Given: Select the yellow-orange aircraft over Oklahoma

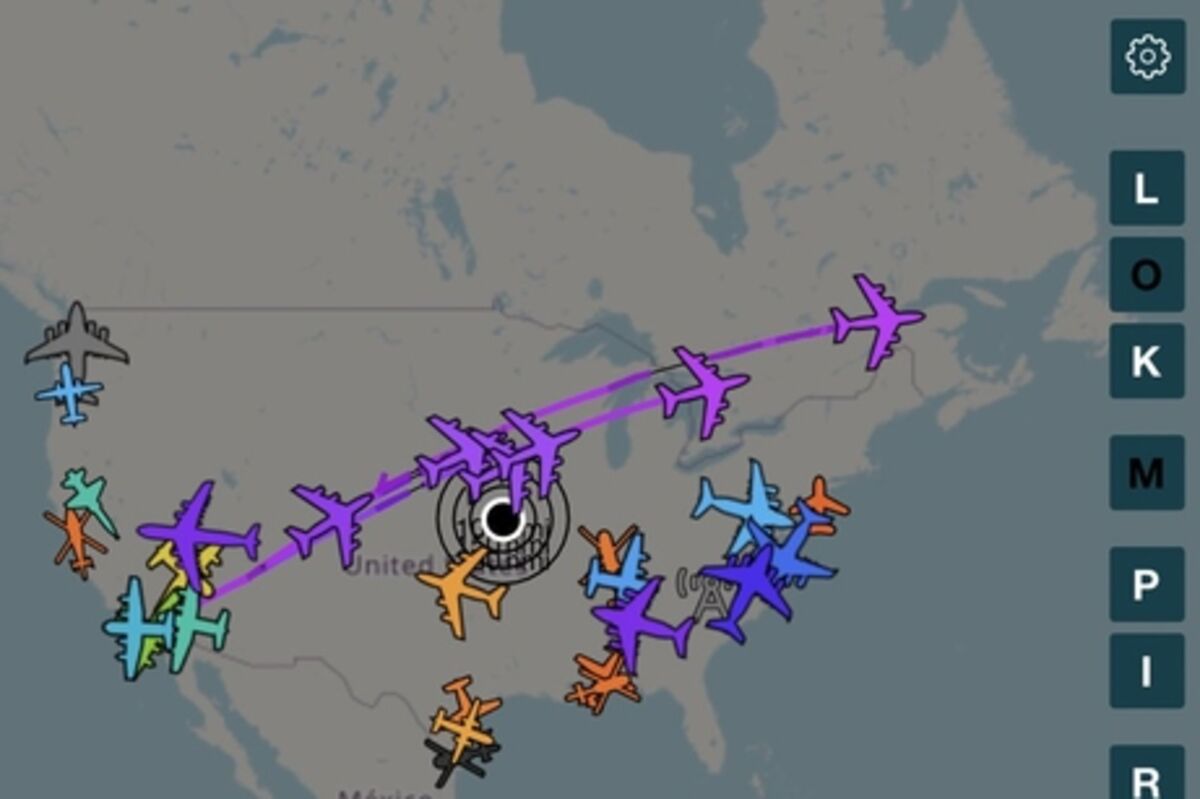Looking at the screenshot, I should pos(461,593).
